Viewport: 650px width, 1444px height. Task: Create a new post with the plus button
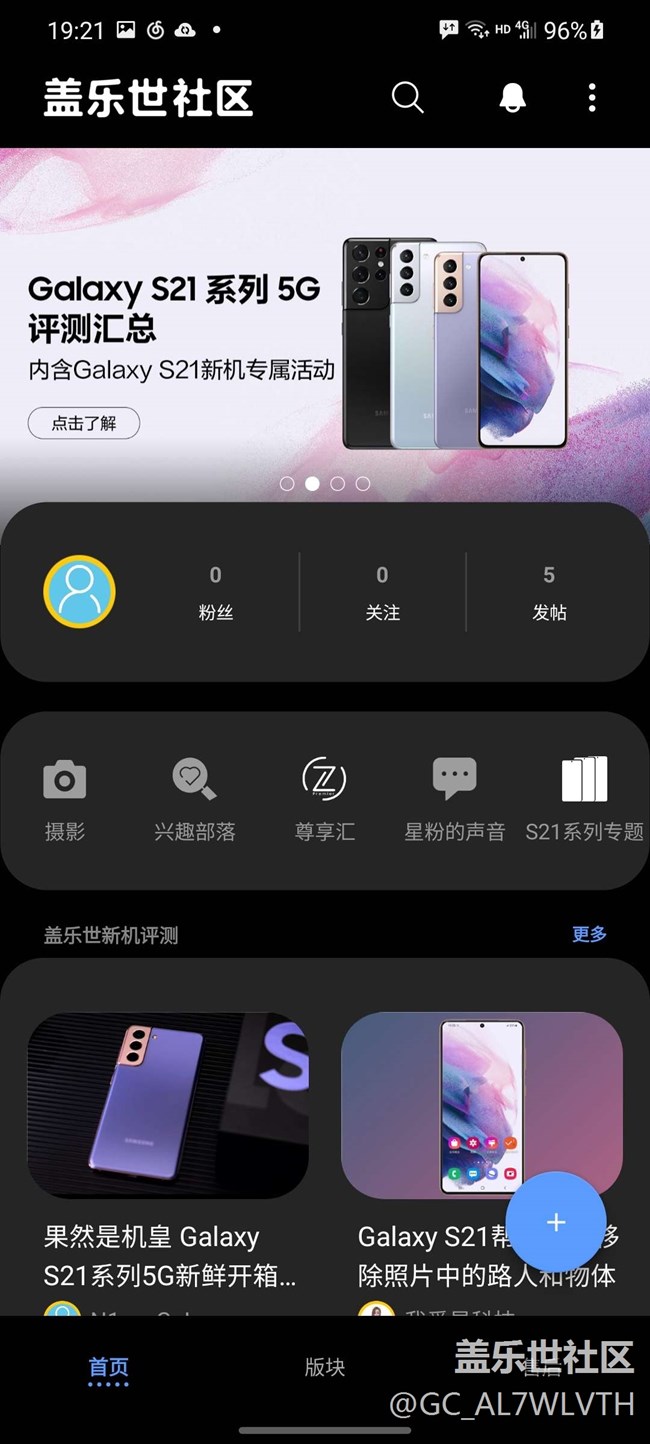click(x=556, y=1222)
